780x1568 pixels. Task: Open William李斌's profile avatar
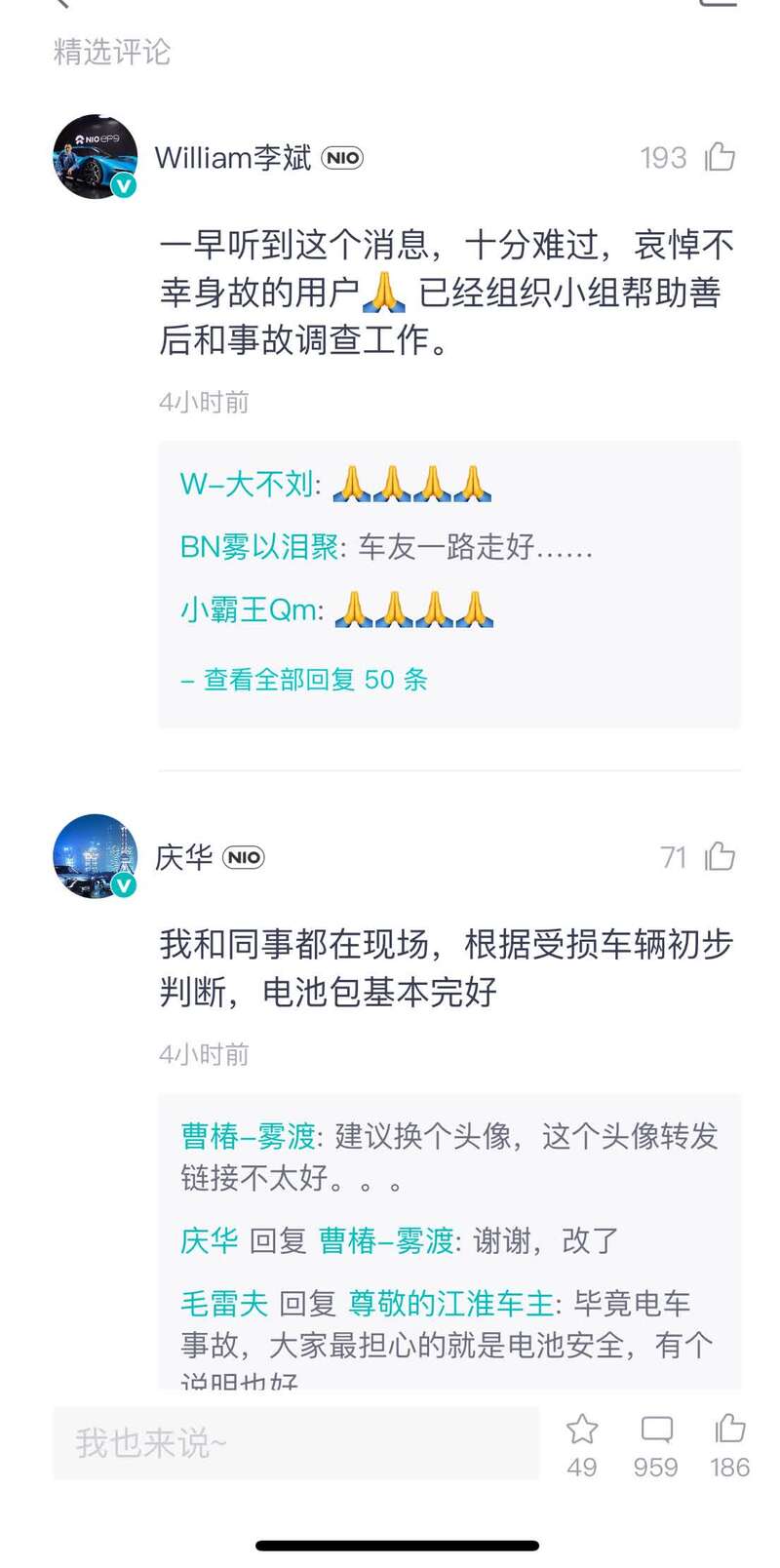(95, 157)
